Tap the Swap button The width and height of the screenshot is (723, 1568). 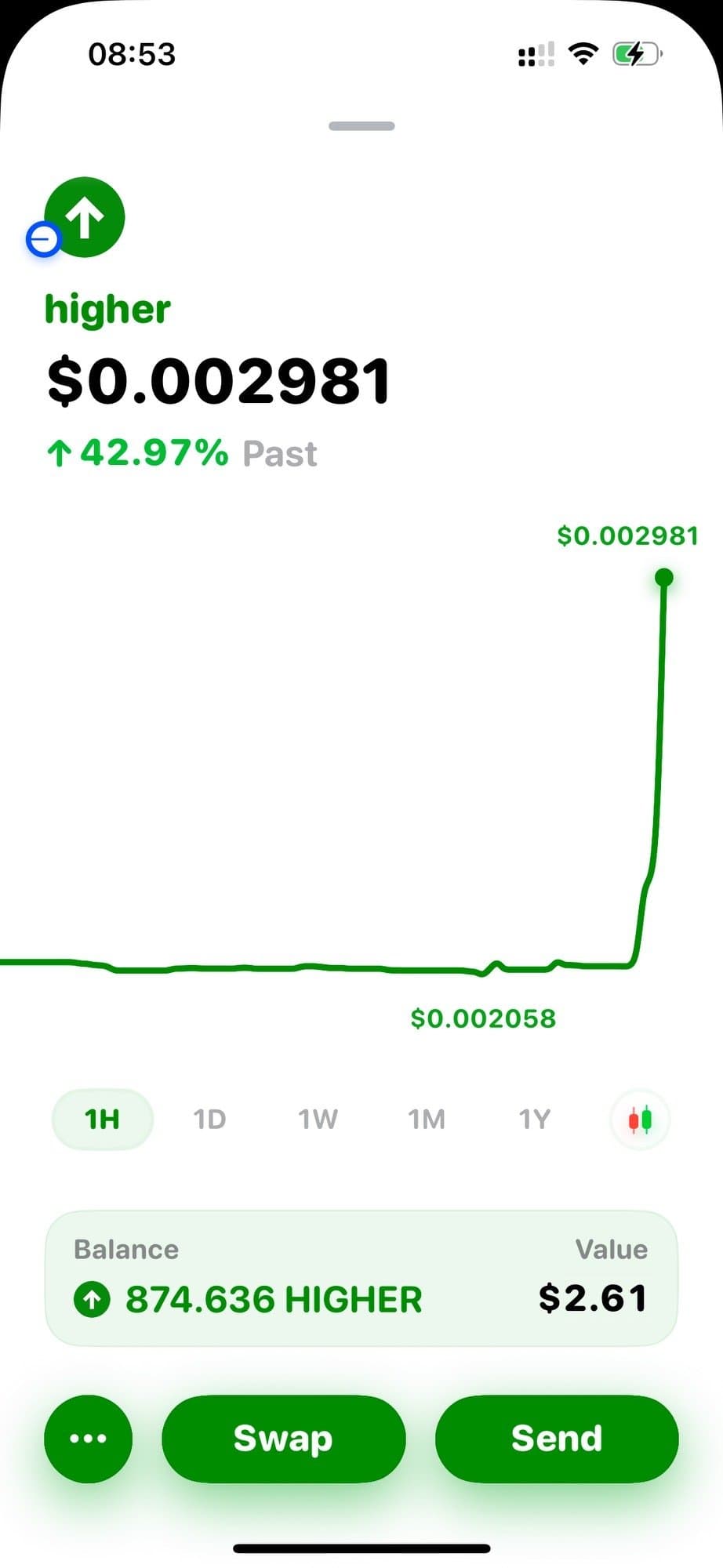283,1438
